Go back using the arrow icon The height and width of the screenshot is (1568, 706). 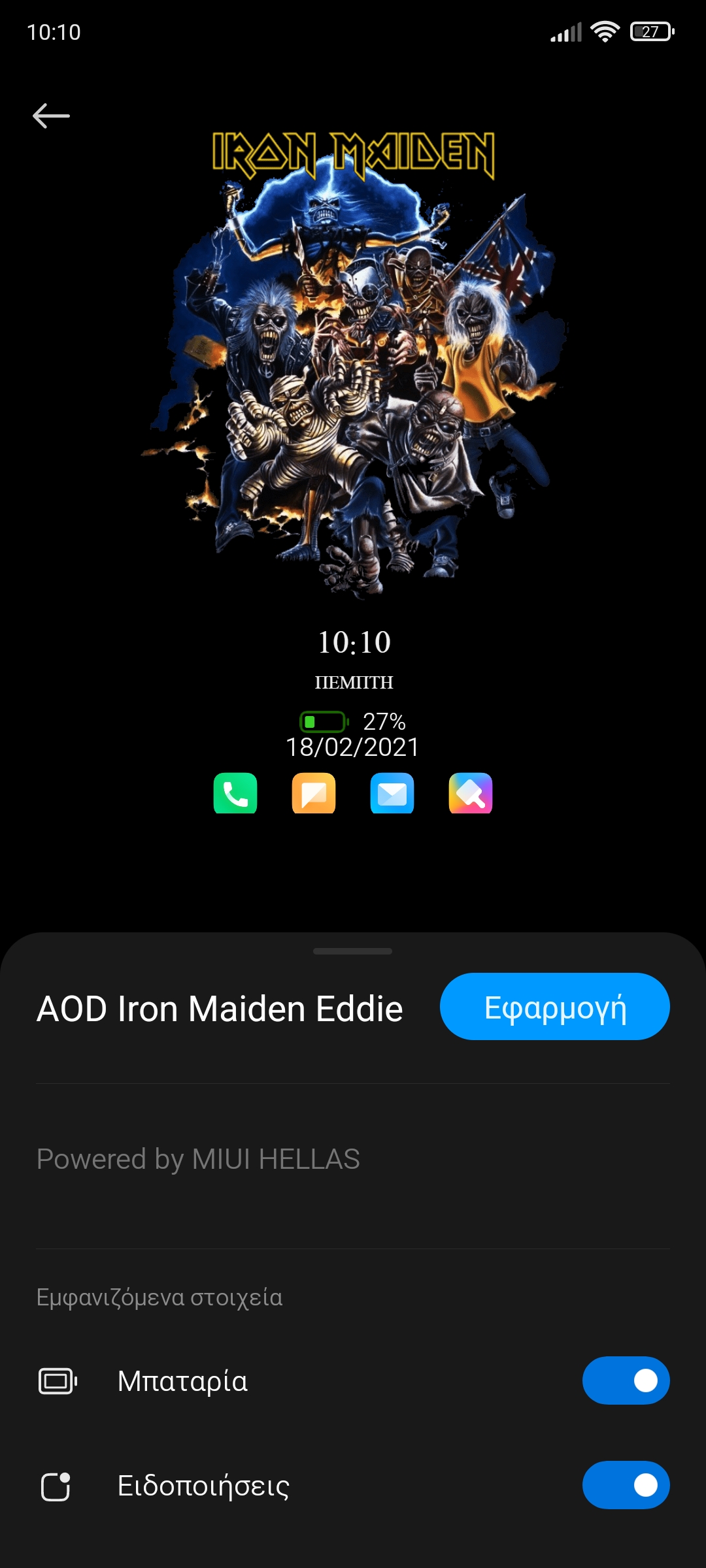pyautogui.click(x=51, y=116)
